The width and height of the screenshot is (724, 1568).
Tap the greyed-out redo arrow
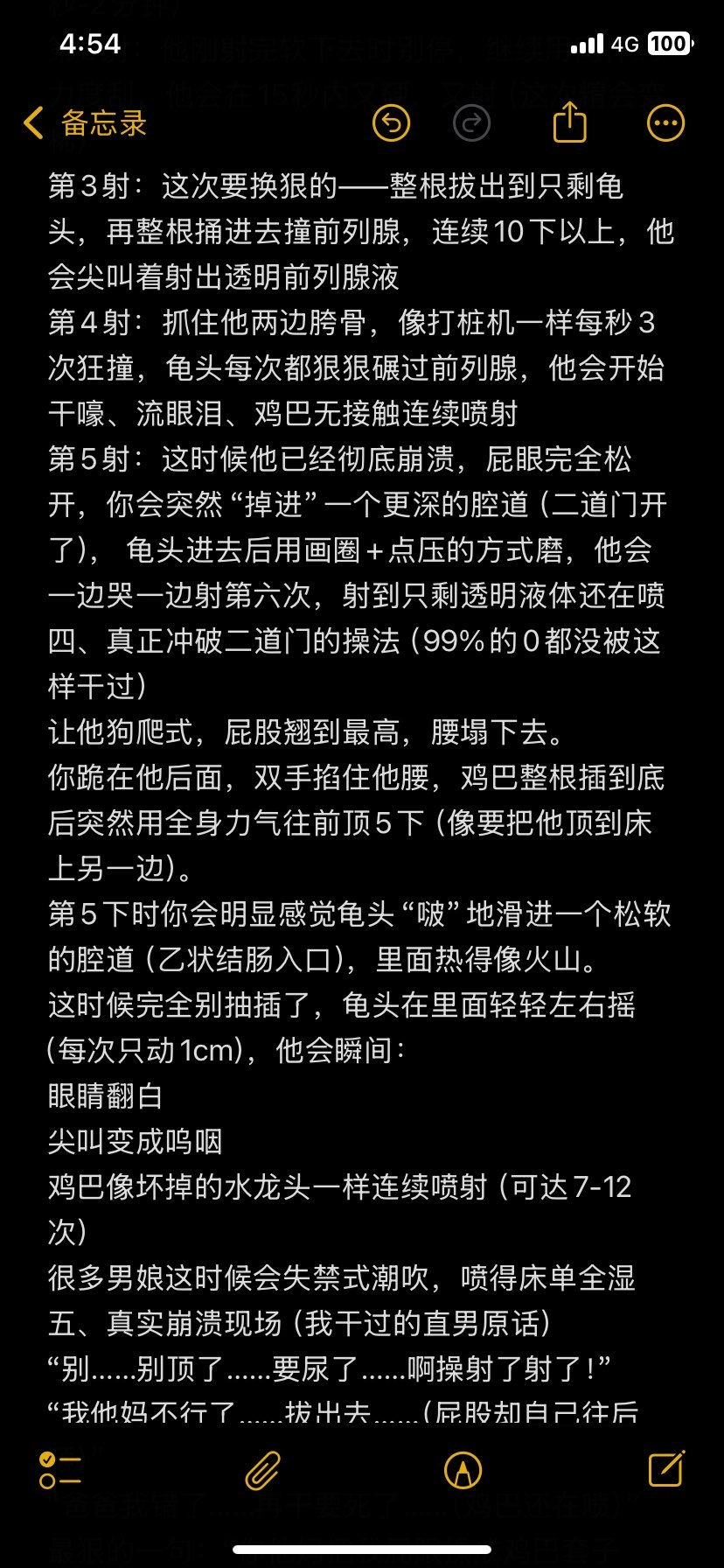point(472,123)
